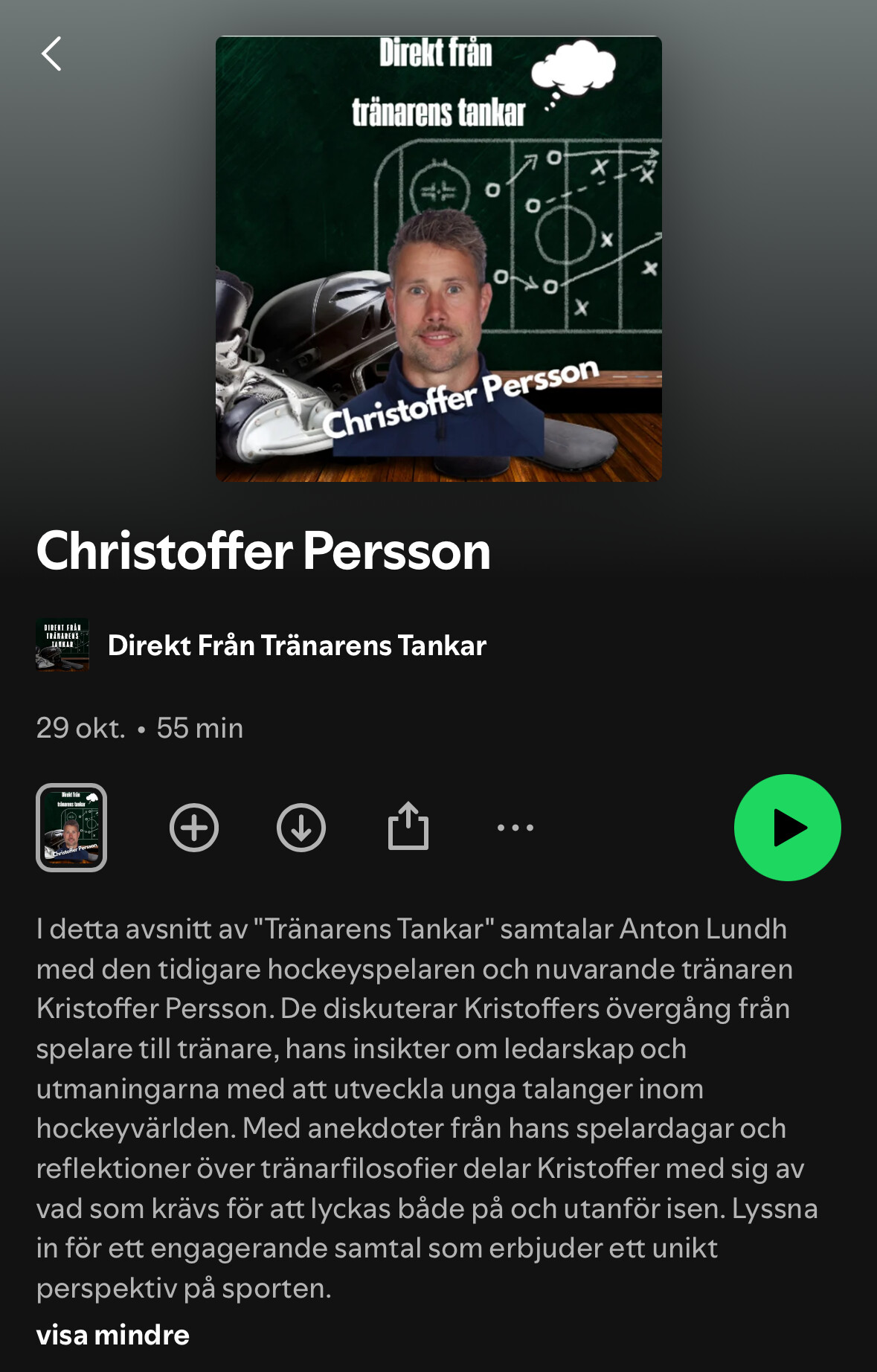Open the Direkt Från Tränarens Tankar podcast page

(x=296, y=645)
